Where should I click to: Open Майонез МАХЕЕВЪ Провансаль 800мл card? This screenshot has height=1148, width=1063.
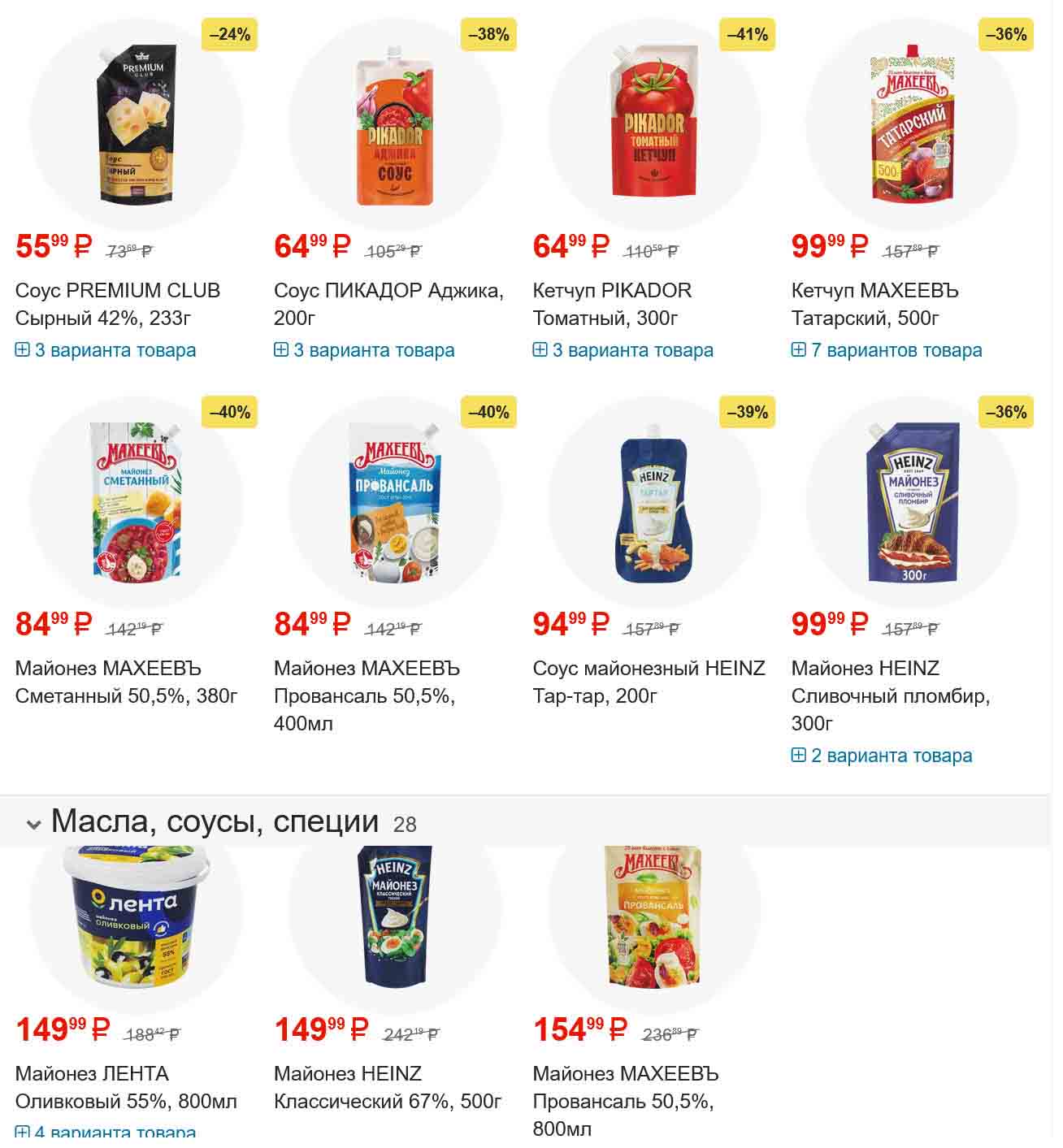click(625, 1101)
